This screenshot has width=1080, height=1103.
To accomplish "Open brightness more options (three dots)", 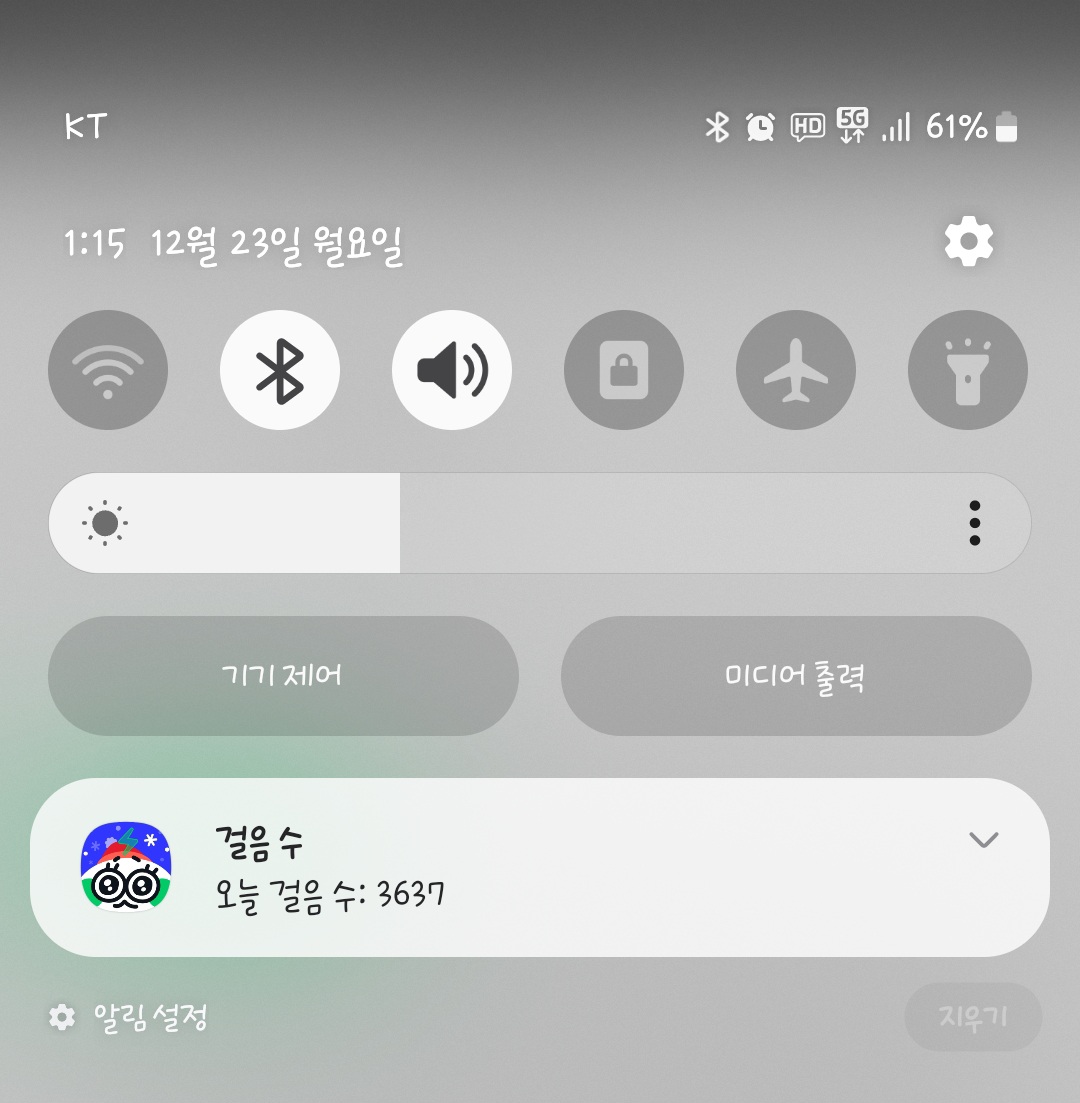I will 974,523.
